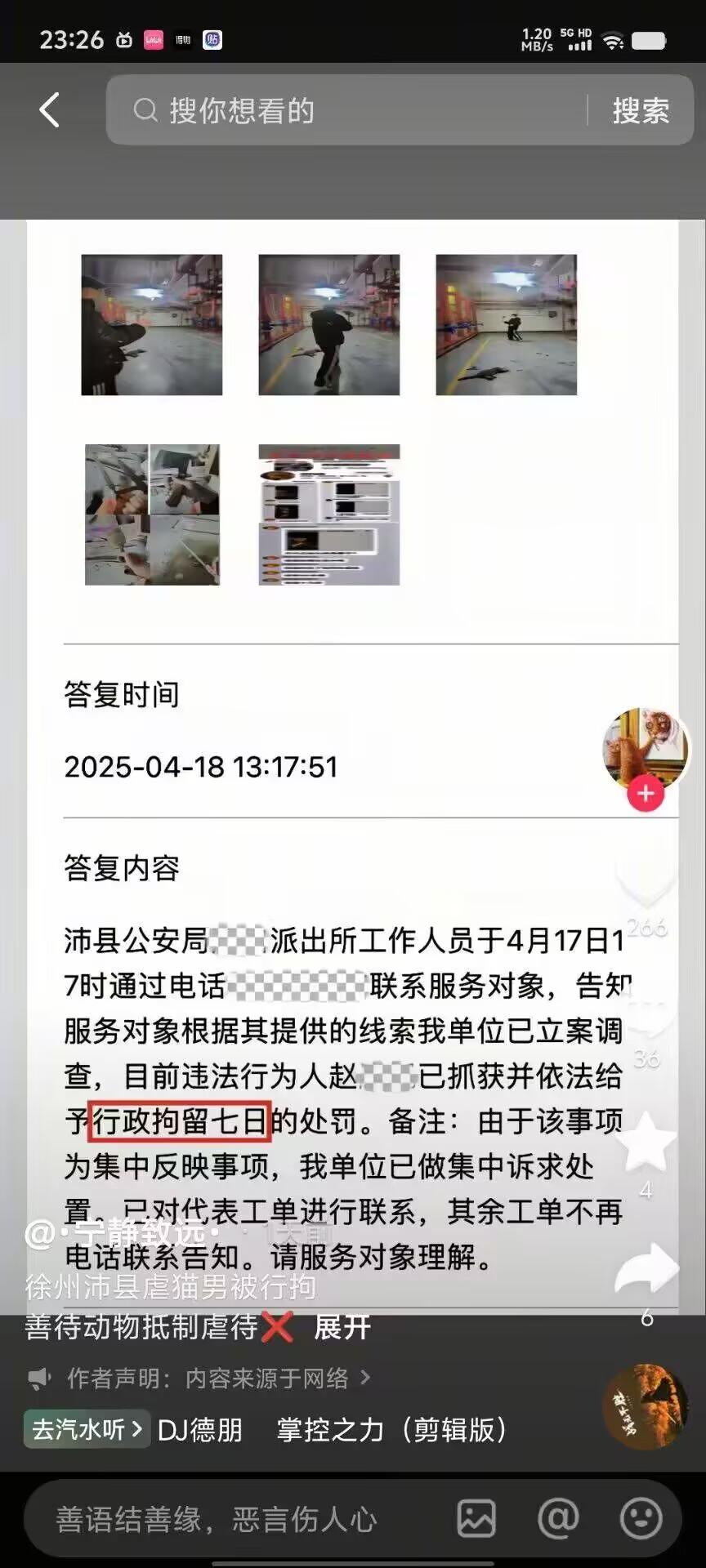
Task: Expand the caption with 展开
Action: (x=342, y=1327)
